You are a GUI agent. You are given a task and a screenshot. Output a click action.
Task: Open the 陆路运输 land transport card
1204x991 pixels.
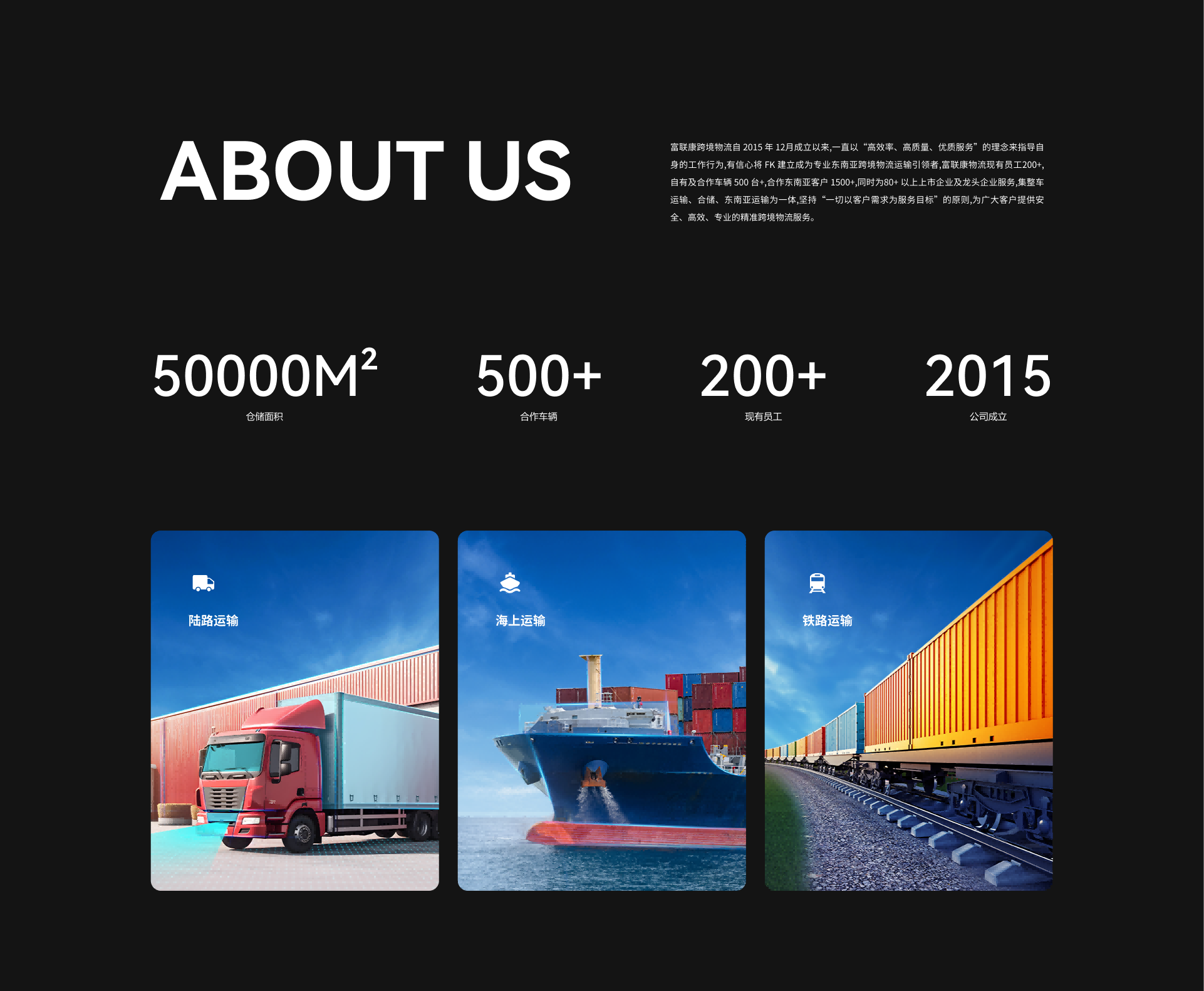pyautogui.click(x=294, y=710)
